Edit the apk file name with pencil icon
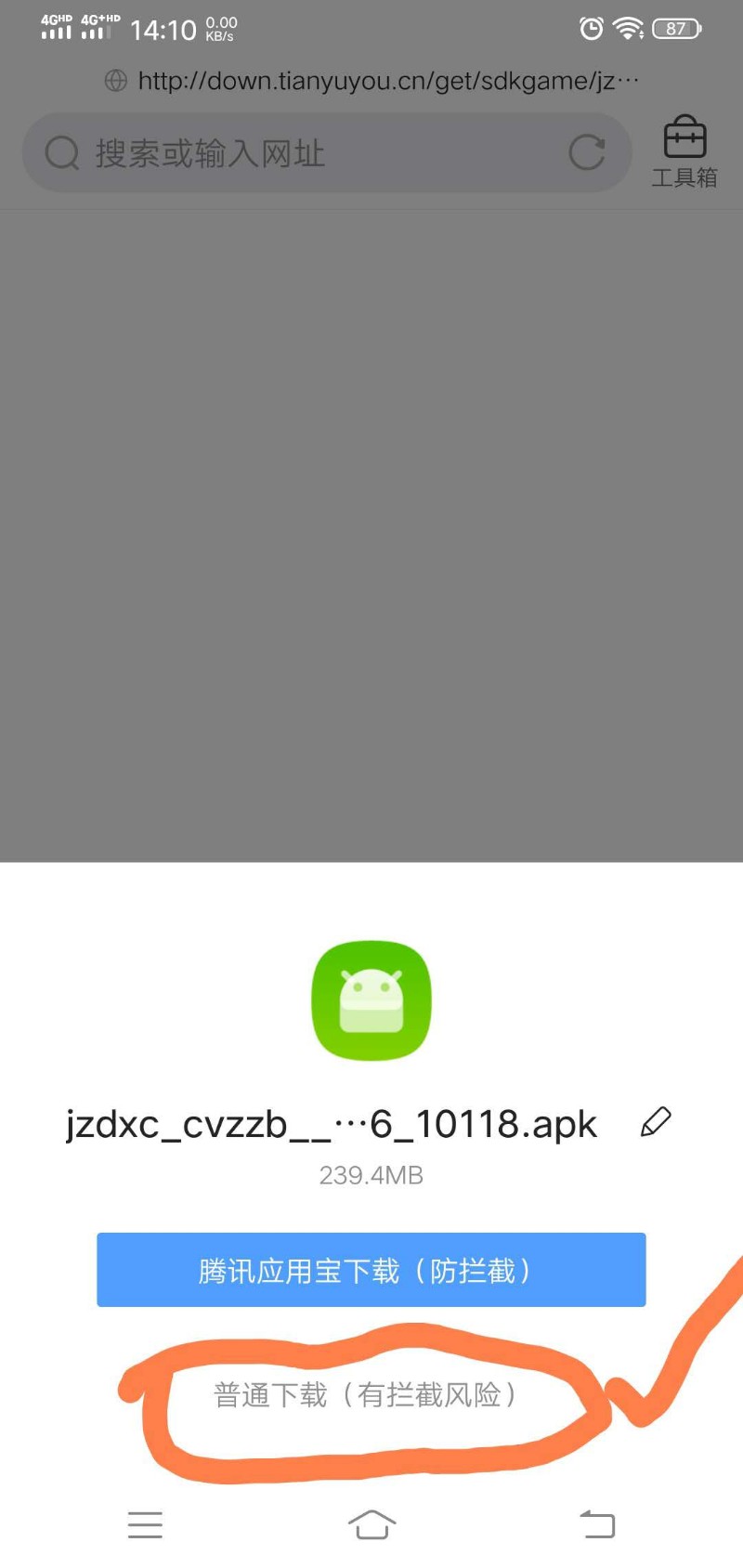 (656, 1122)
